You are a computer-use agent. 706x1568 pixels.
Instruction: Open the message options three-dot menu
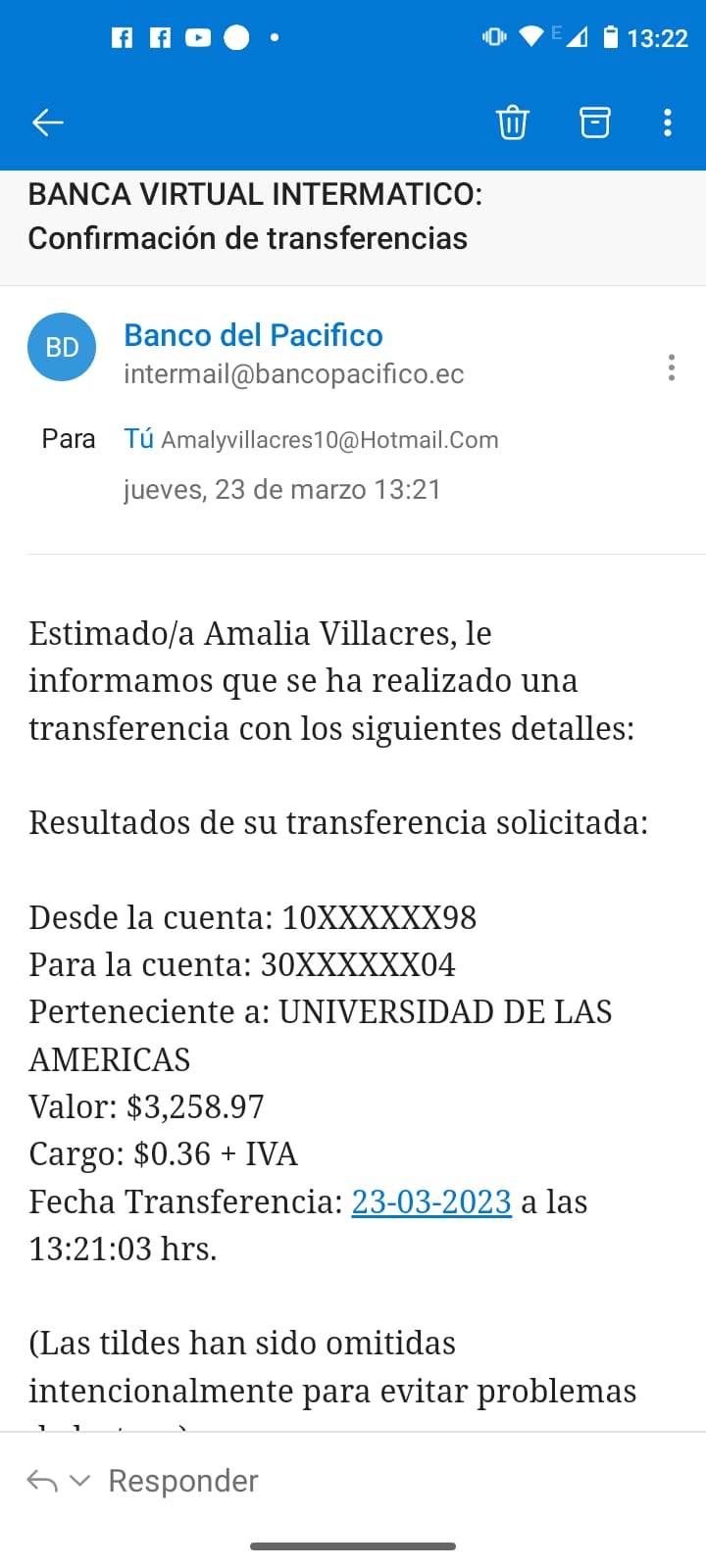point(671,367)
